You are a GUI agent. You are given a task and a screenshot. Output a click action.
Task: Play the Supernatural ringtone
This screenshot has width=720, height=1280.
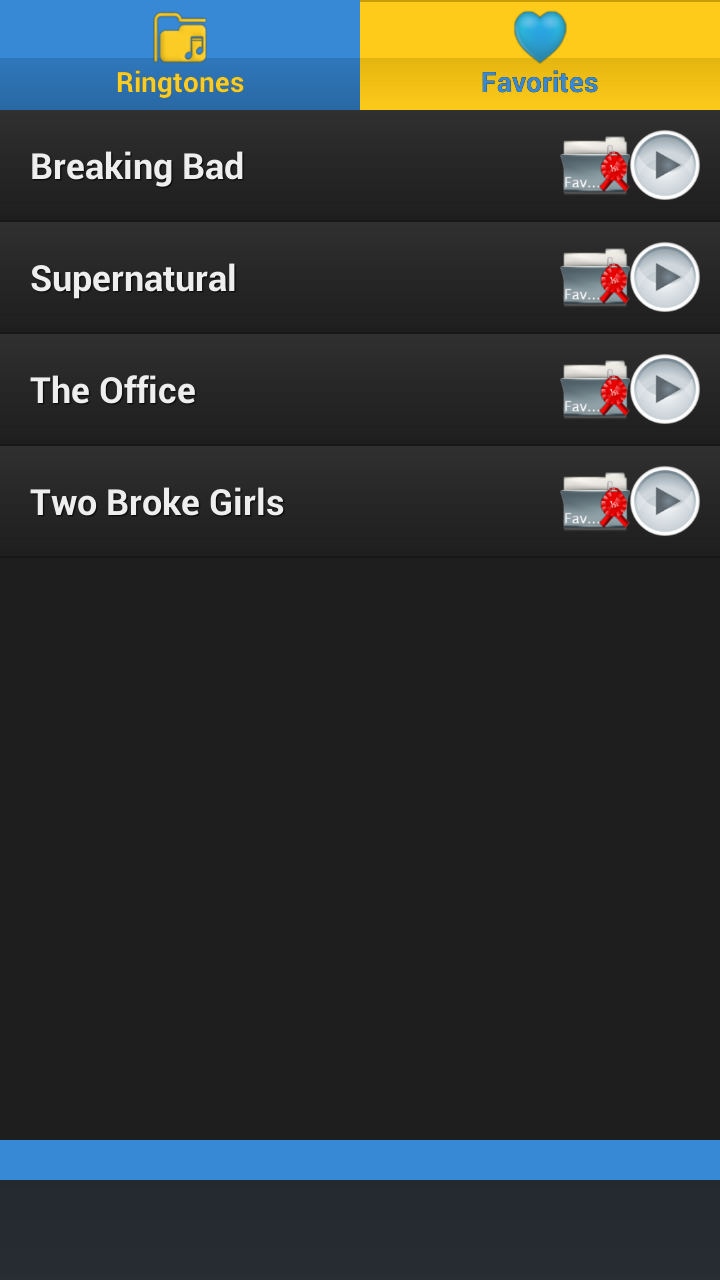664,278
